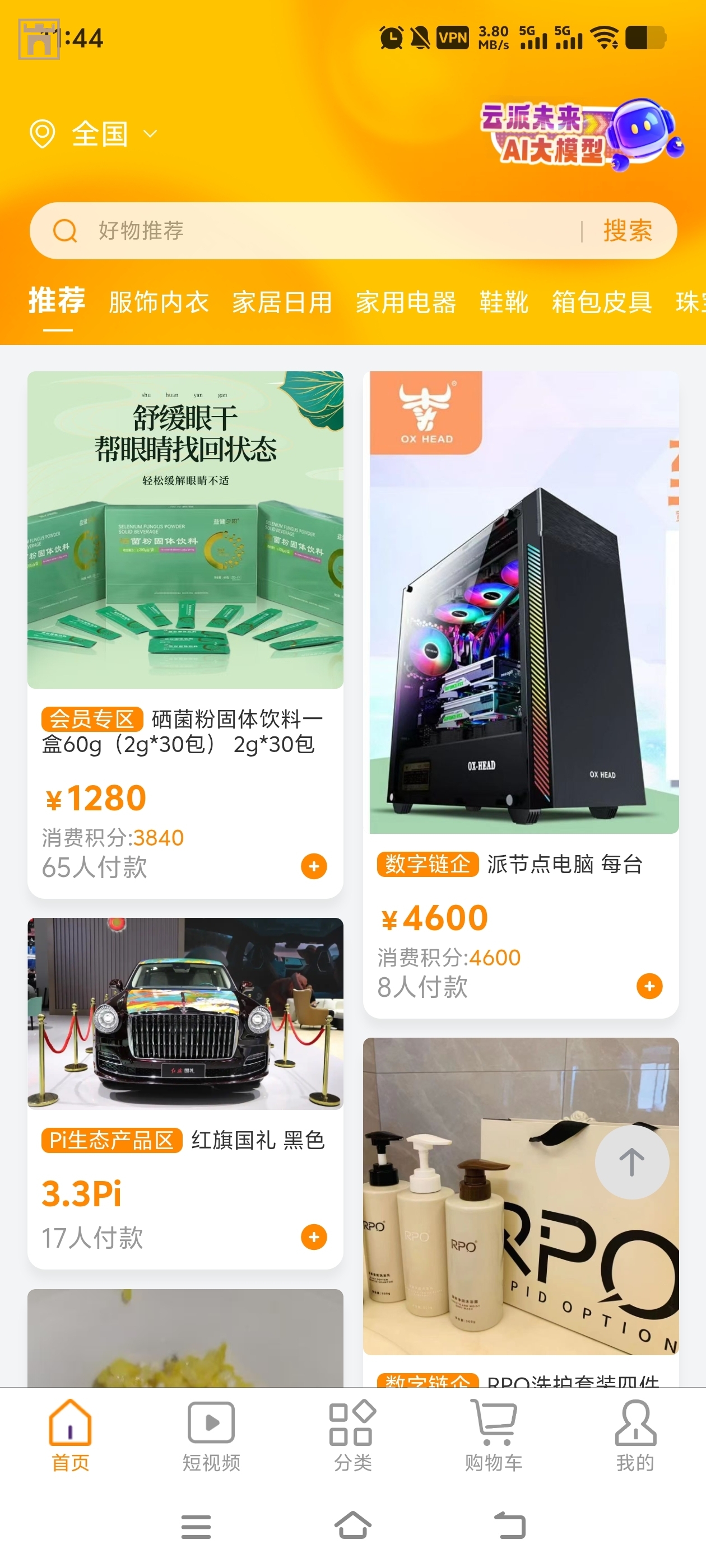Open the 红旗国礼 黑色 product card
706x1568 pixels.
tap(185, 1035)
